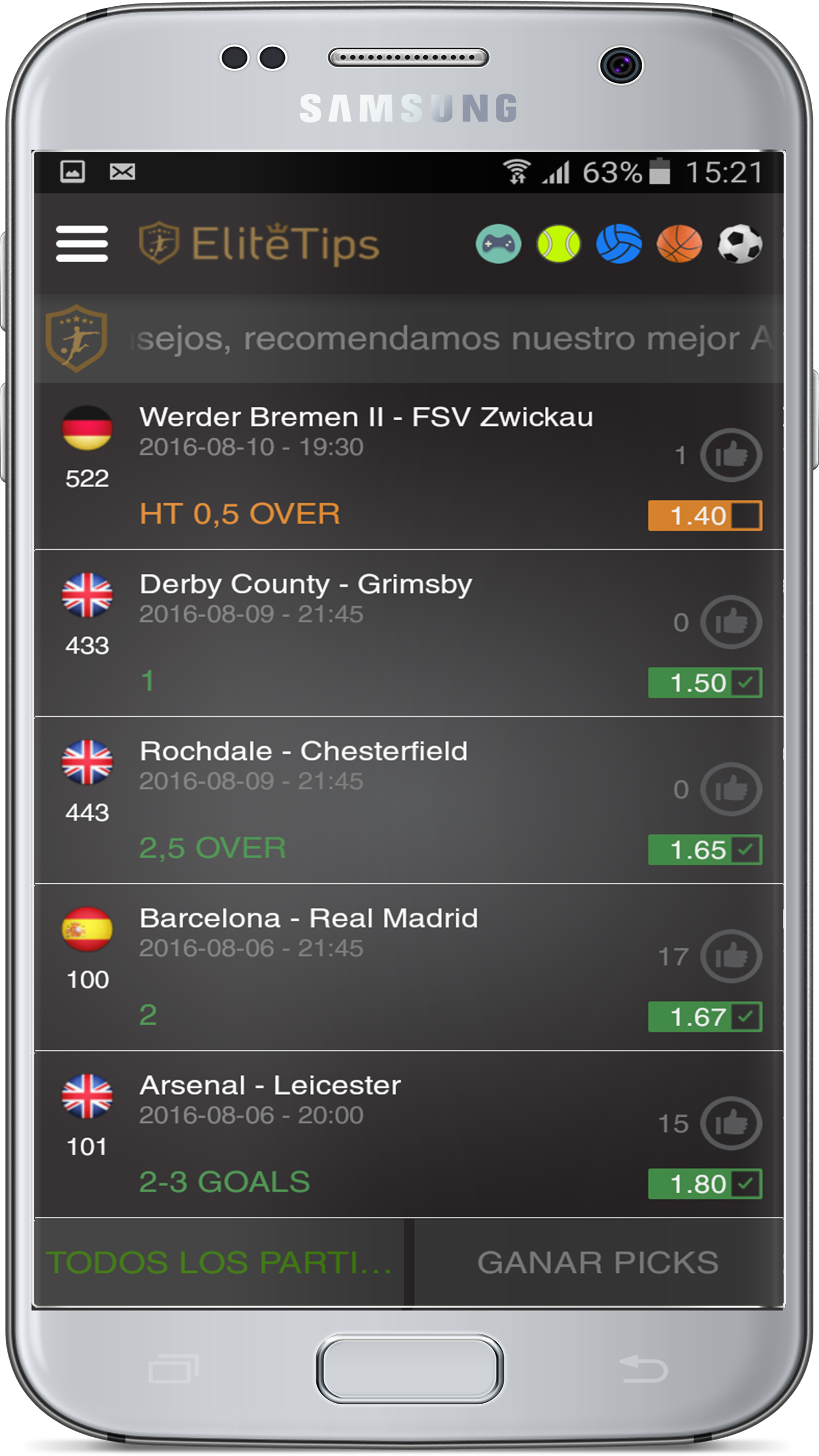Like the Arsenal - Leicester tip
Screen dimensions: 819x1456
click(730, 1123)
